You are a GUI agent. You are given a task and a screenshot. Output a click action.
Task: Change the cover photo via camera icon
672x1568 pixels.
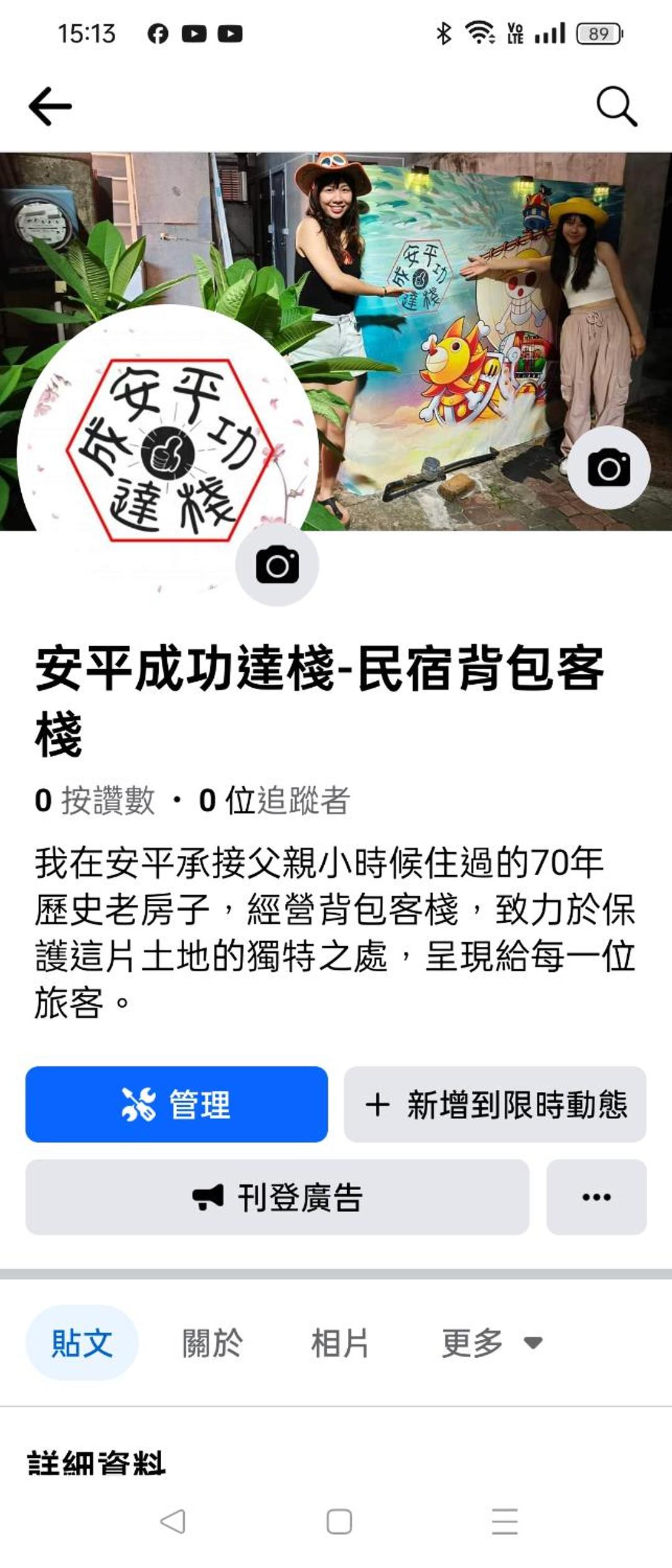(609, 468)
